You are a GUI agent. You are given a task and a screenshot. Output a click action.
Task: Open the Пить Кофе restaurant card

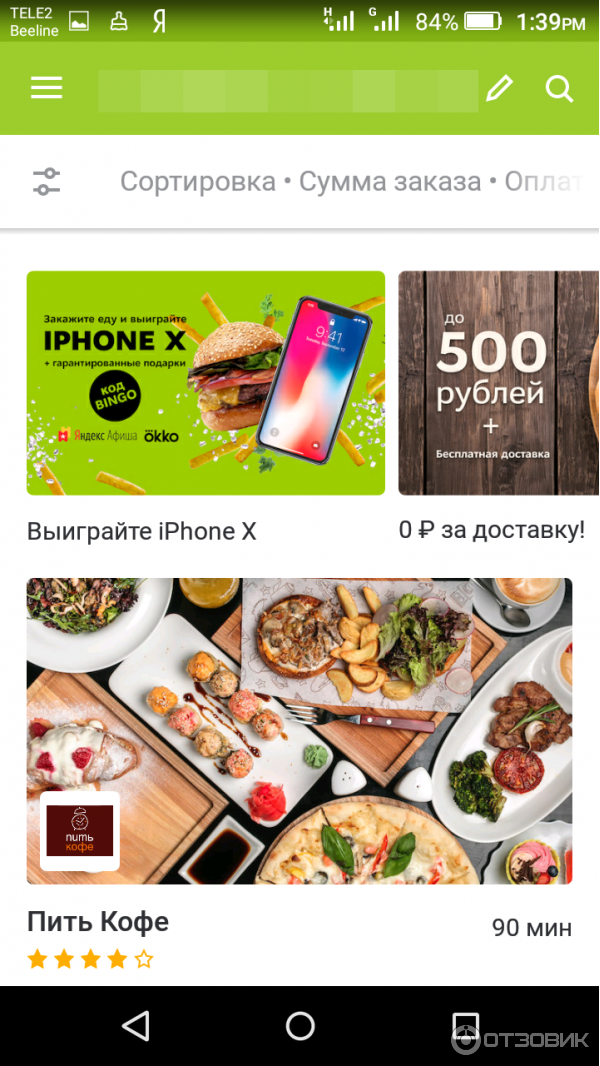pyautogui.click(x=299, y=731)
